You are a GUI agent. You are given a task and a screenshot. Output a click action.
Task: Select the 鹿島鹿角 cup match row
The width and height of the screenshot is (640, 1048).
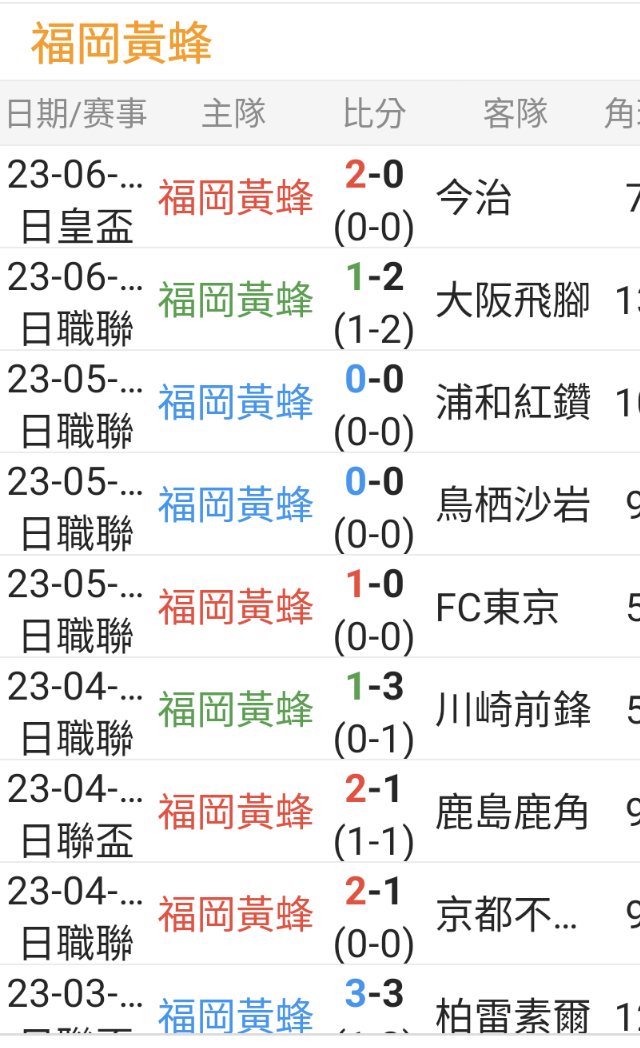click(320, 812)
